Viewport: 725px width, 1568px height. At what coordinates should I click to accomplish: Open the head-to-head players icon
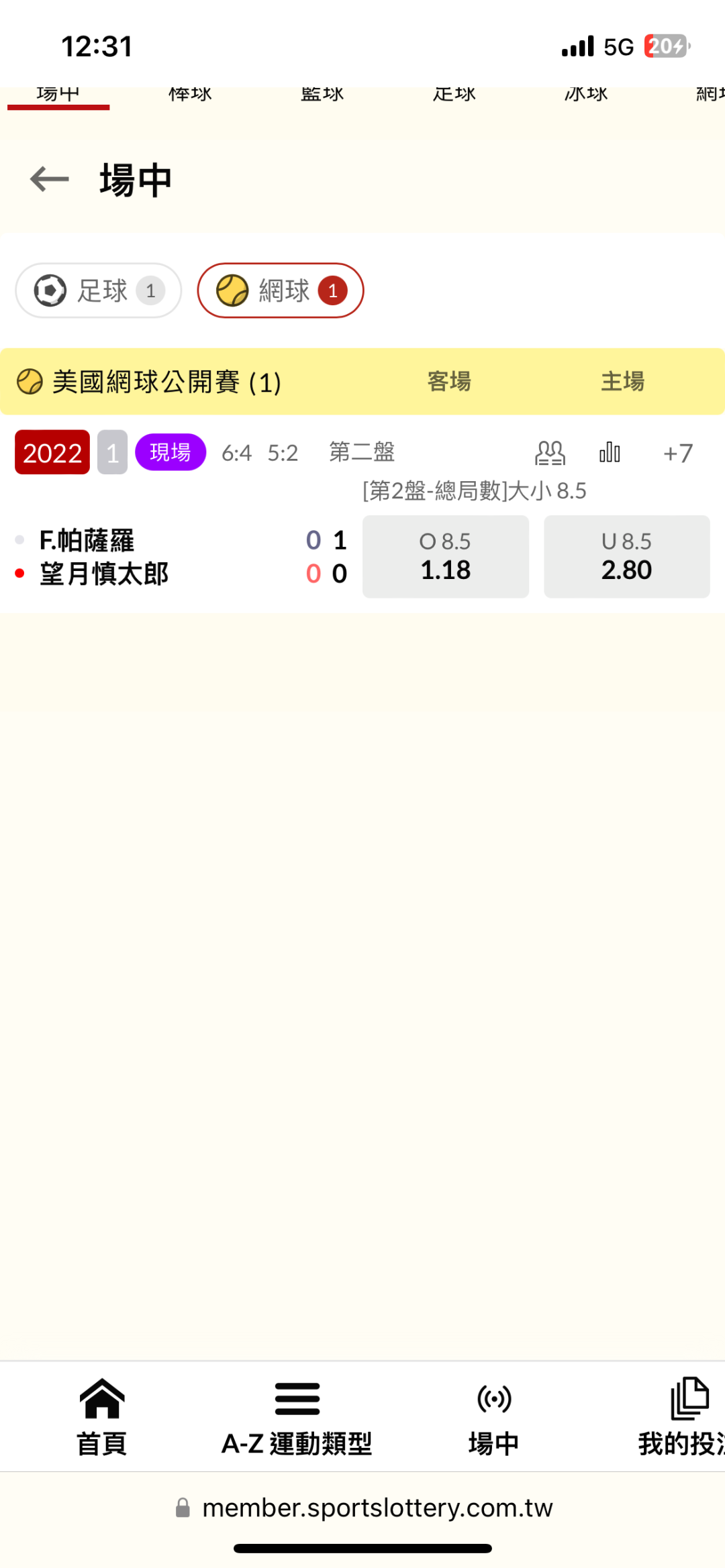pyautogui.click(x=550, y=453)
